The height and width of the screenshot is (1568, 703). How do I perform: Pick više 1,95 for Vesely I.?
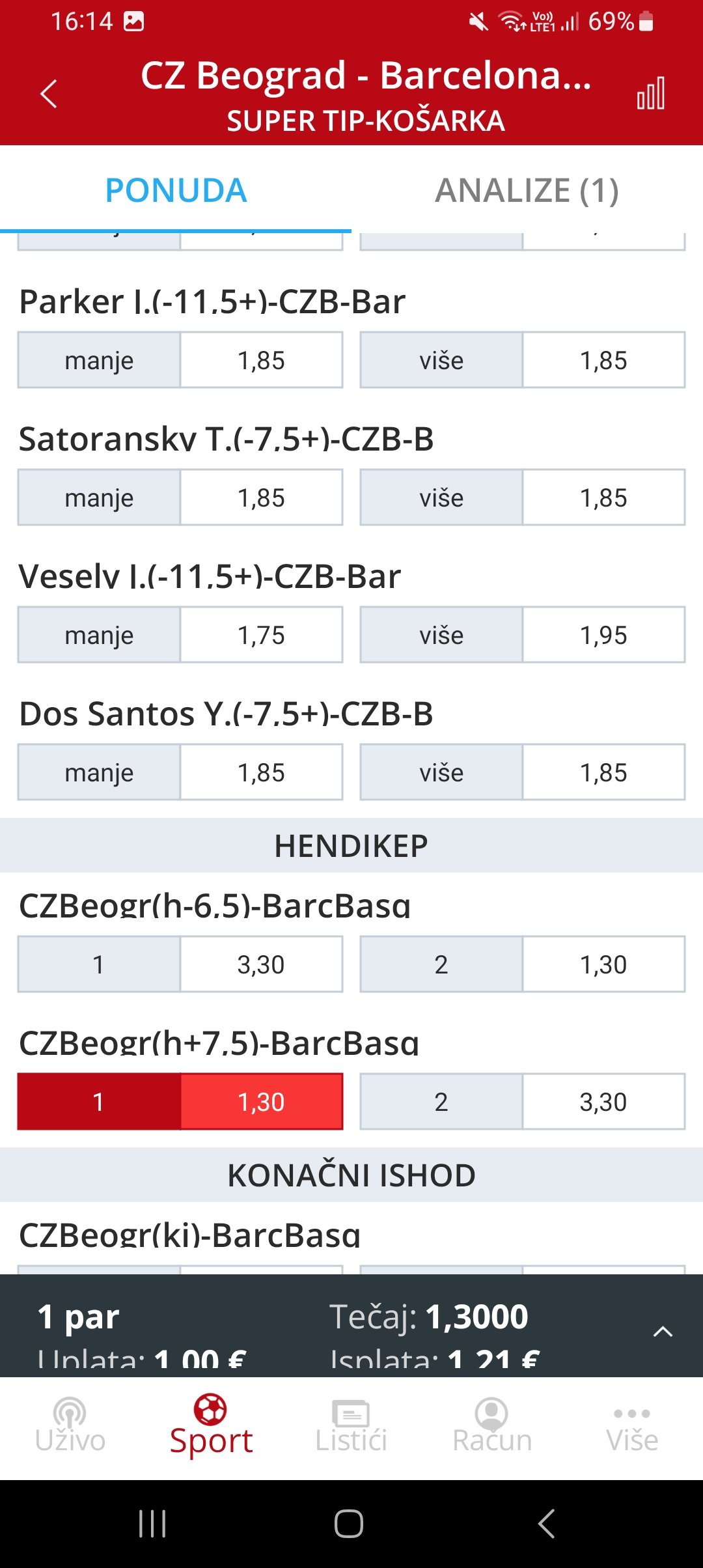523,635
